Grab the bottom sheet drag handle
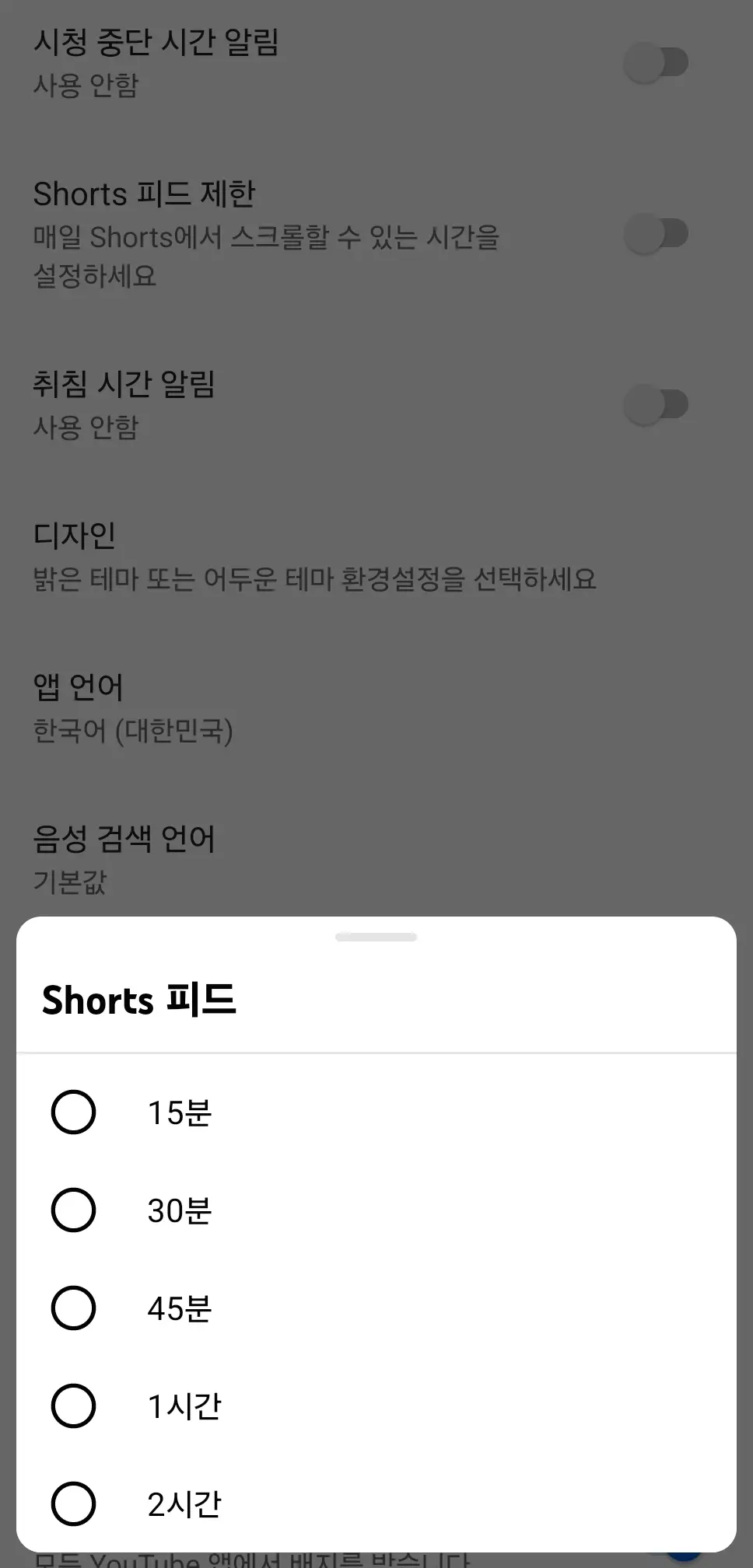 [376, 938]
